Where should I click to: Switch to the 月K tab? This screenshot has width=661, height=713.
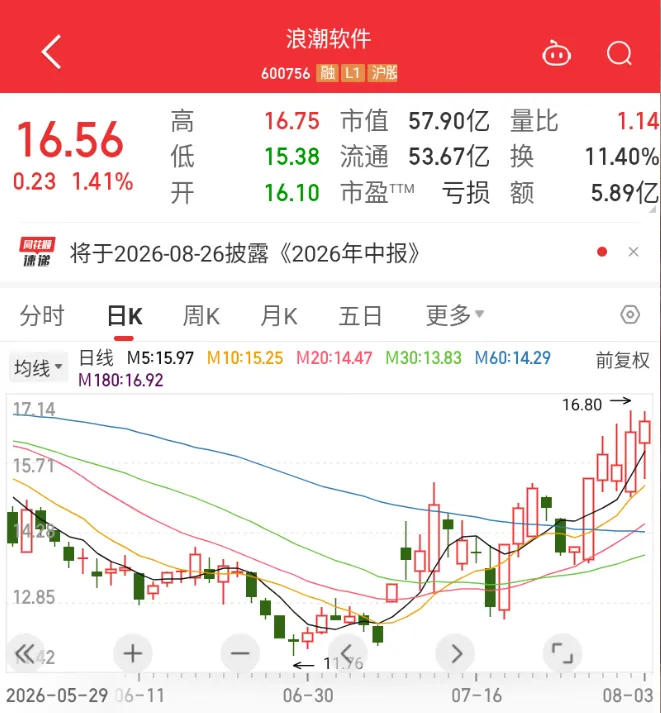279,315
